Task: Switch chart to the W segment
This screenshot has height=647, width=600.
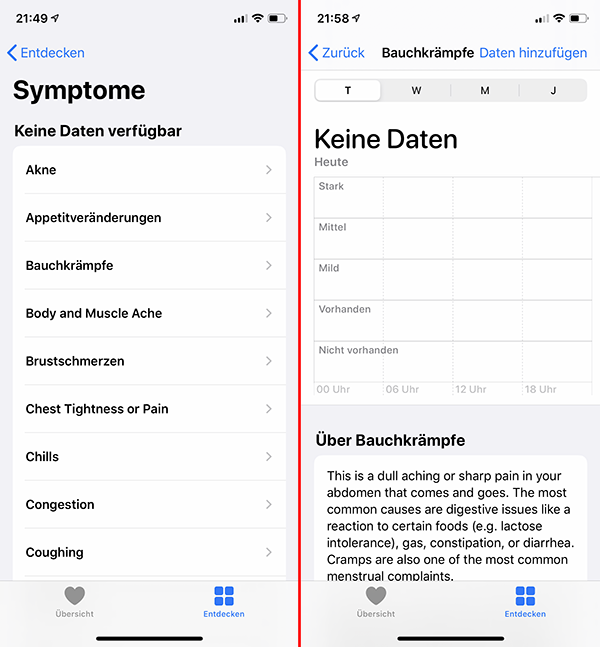Action: pos(416,91)
